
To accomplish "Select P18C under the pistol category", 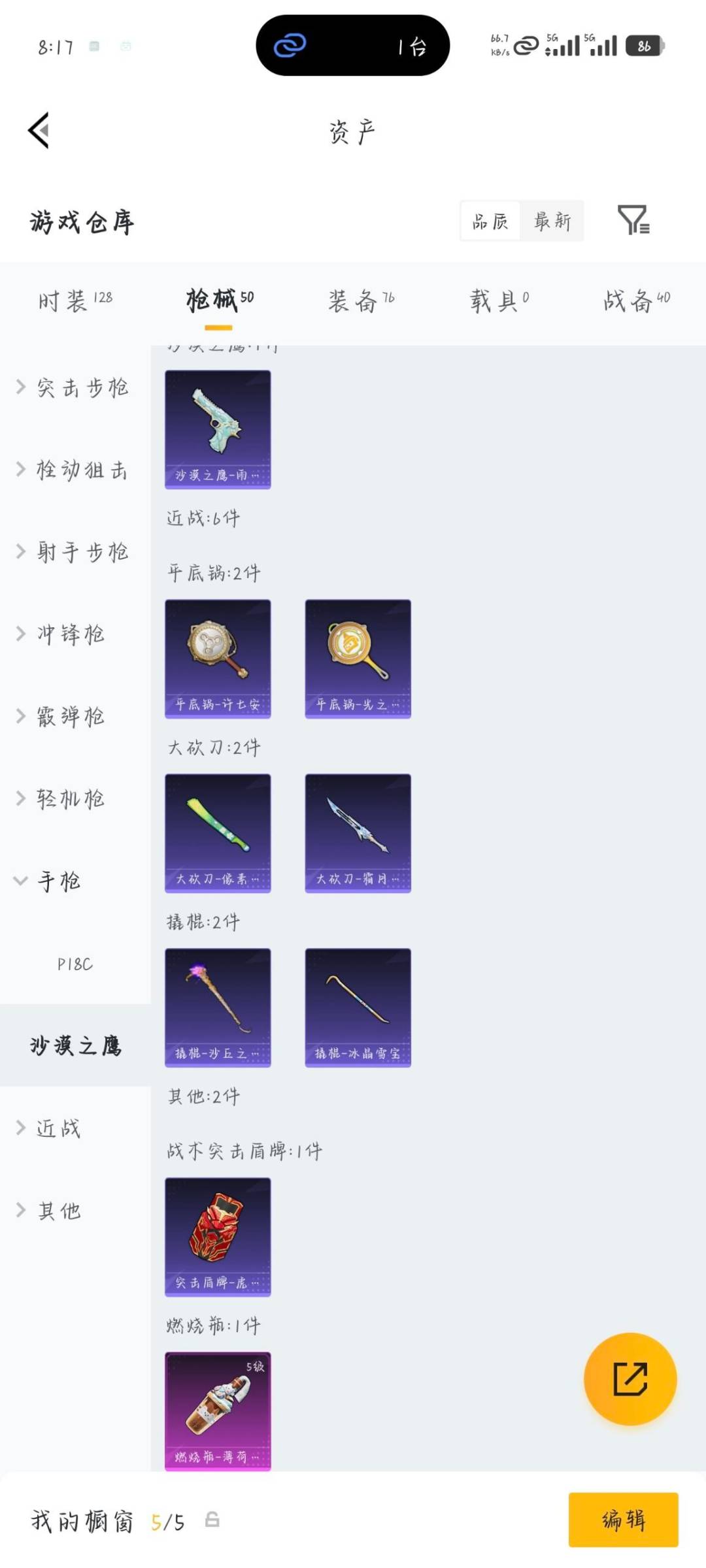I will (x=74, y=963).
